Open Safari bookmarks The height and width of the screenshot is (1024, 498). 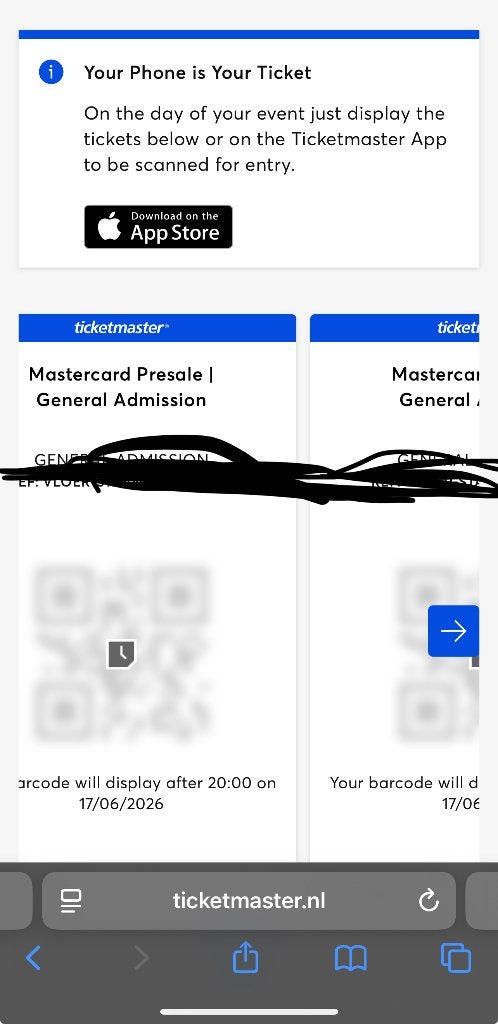350,959
